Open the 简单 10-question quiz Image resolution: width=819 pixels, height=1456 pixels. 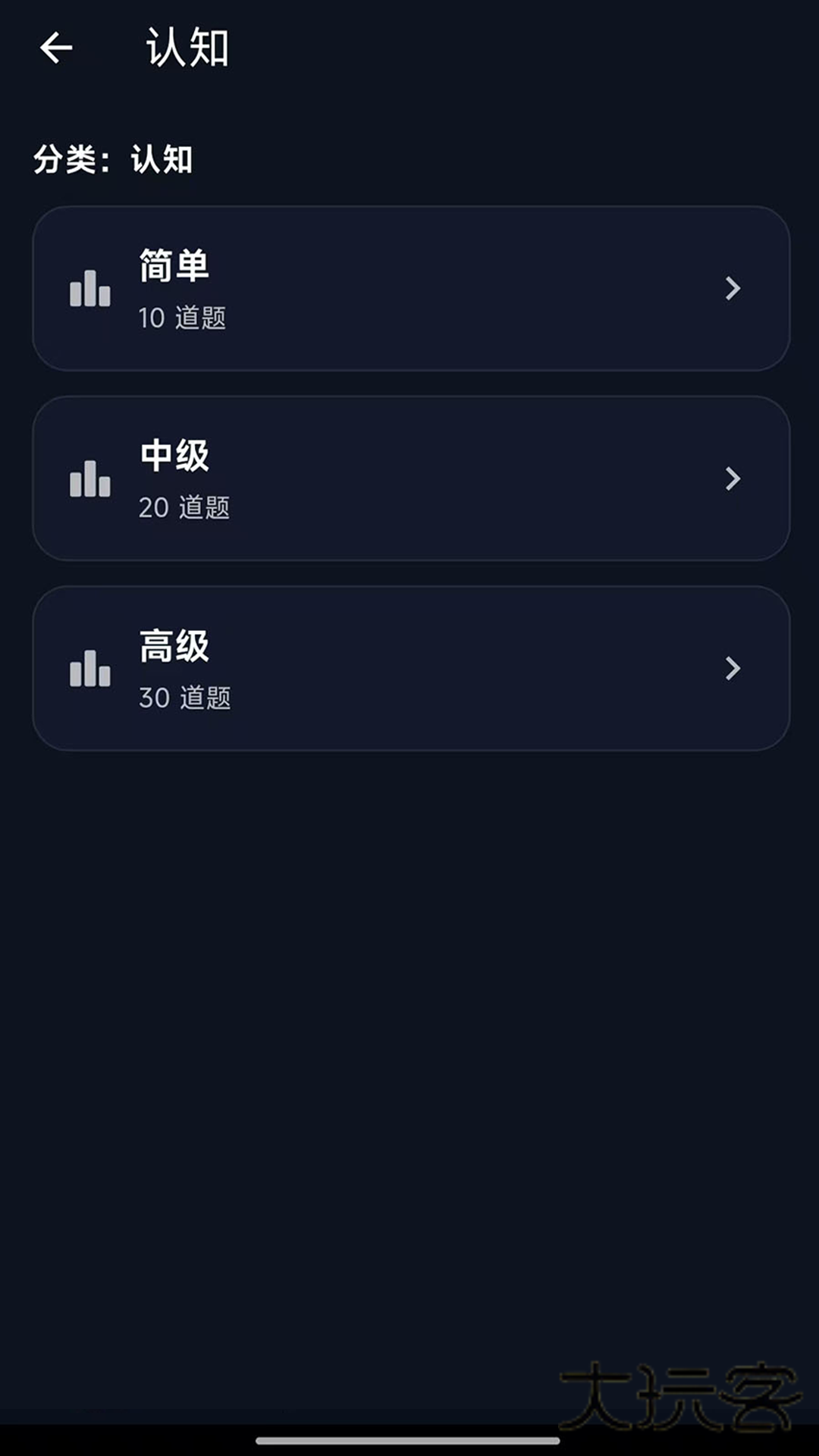click(409, 289)
